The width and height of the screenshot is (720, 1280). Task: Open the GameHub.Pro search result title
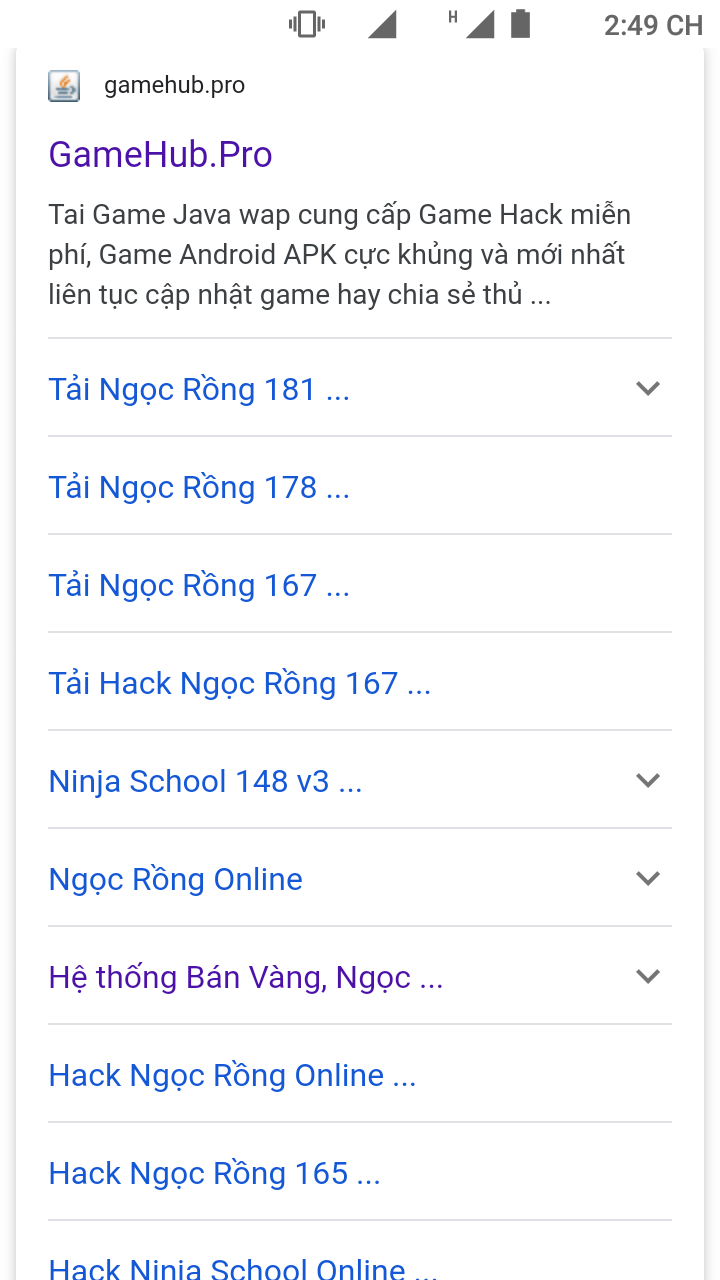tap(160, 155)
